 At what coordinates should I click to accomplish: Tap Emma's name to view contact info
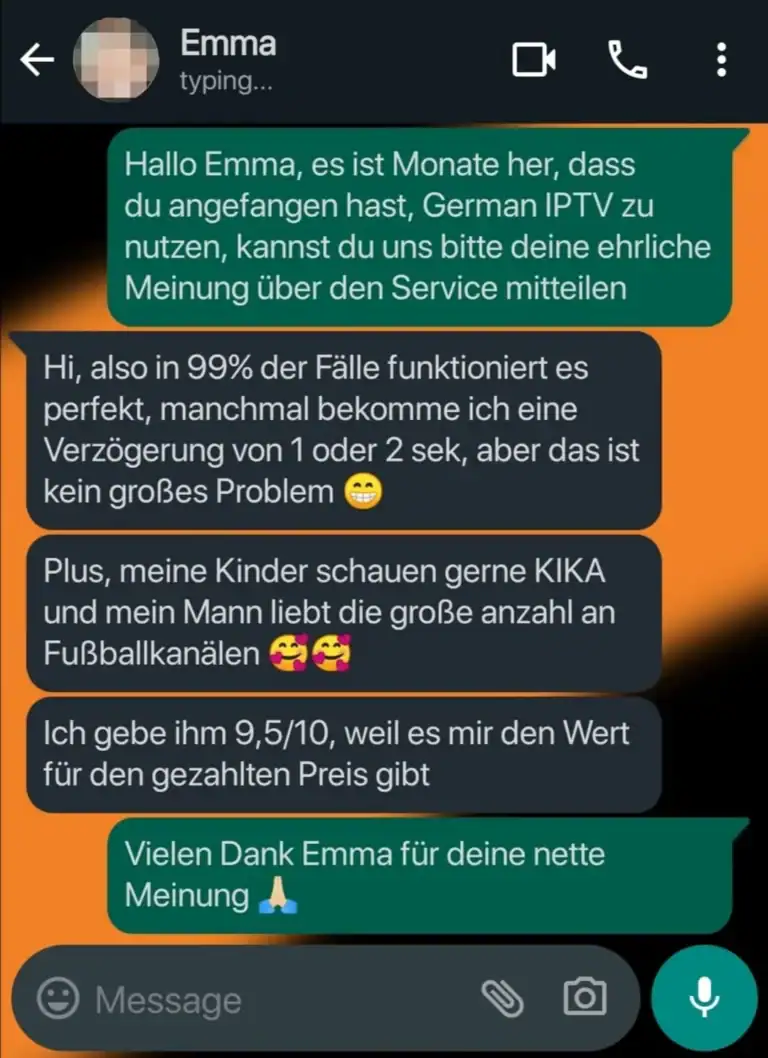[228, 43]
